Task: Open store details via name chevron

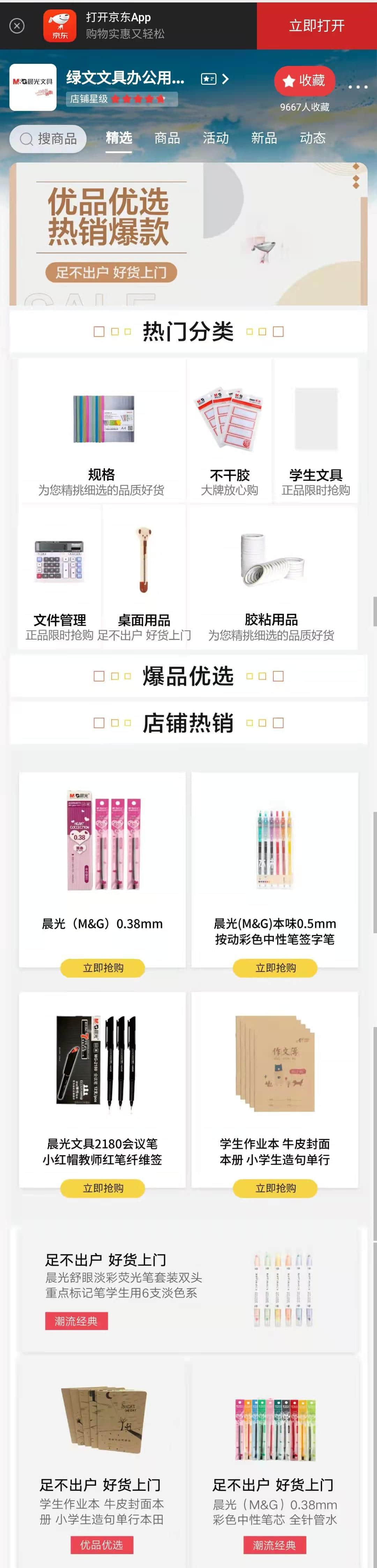Action: click(226, 78)
